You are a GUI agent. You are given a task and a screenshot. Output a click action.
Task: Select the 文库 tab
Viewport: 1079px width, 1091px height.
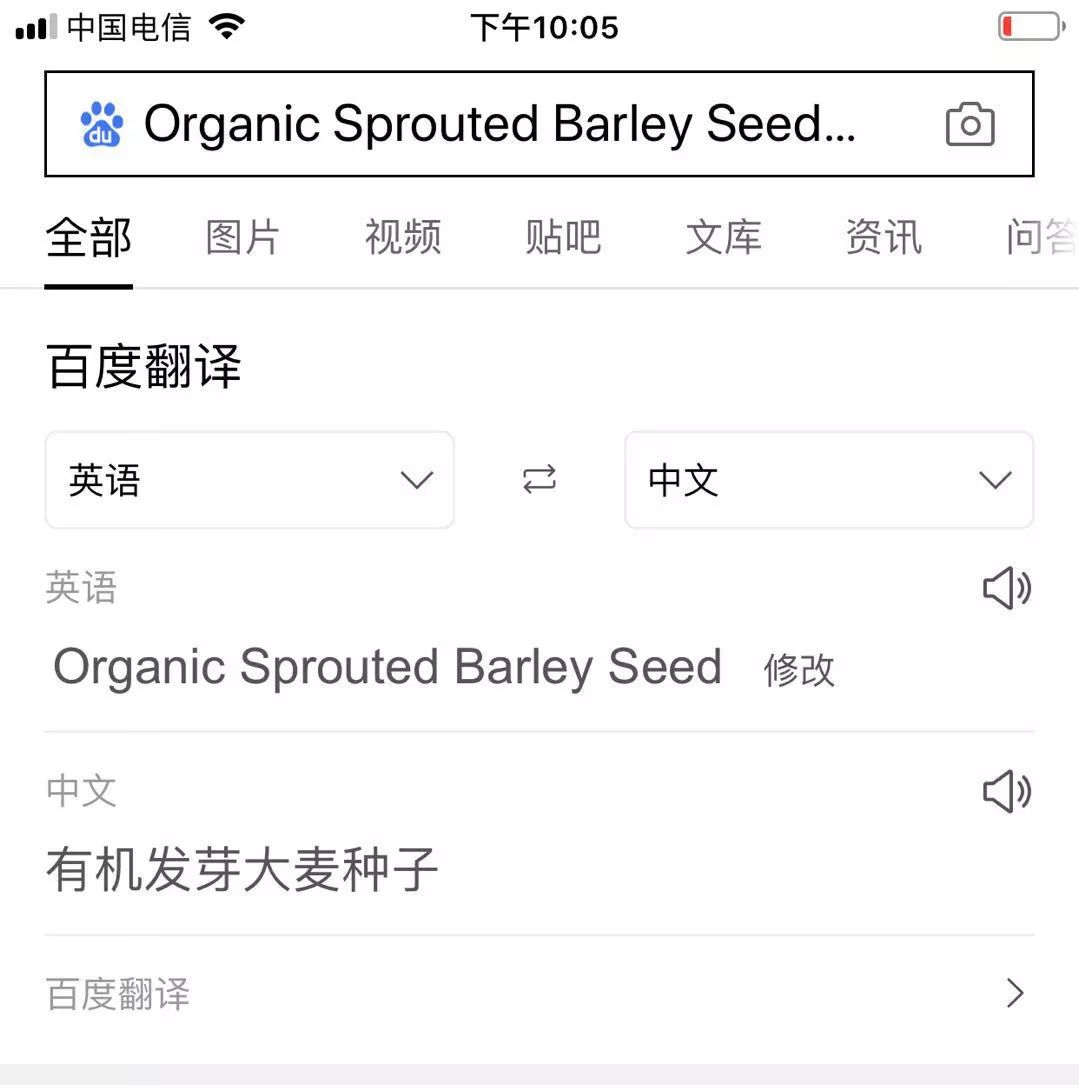723,237
